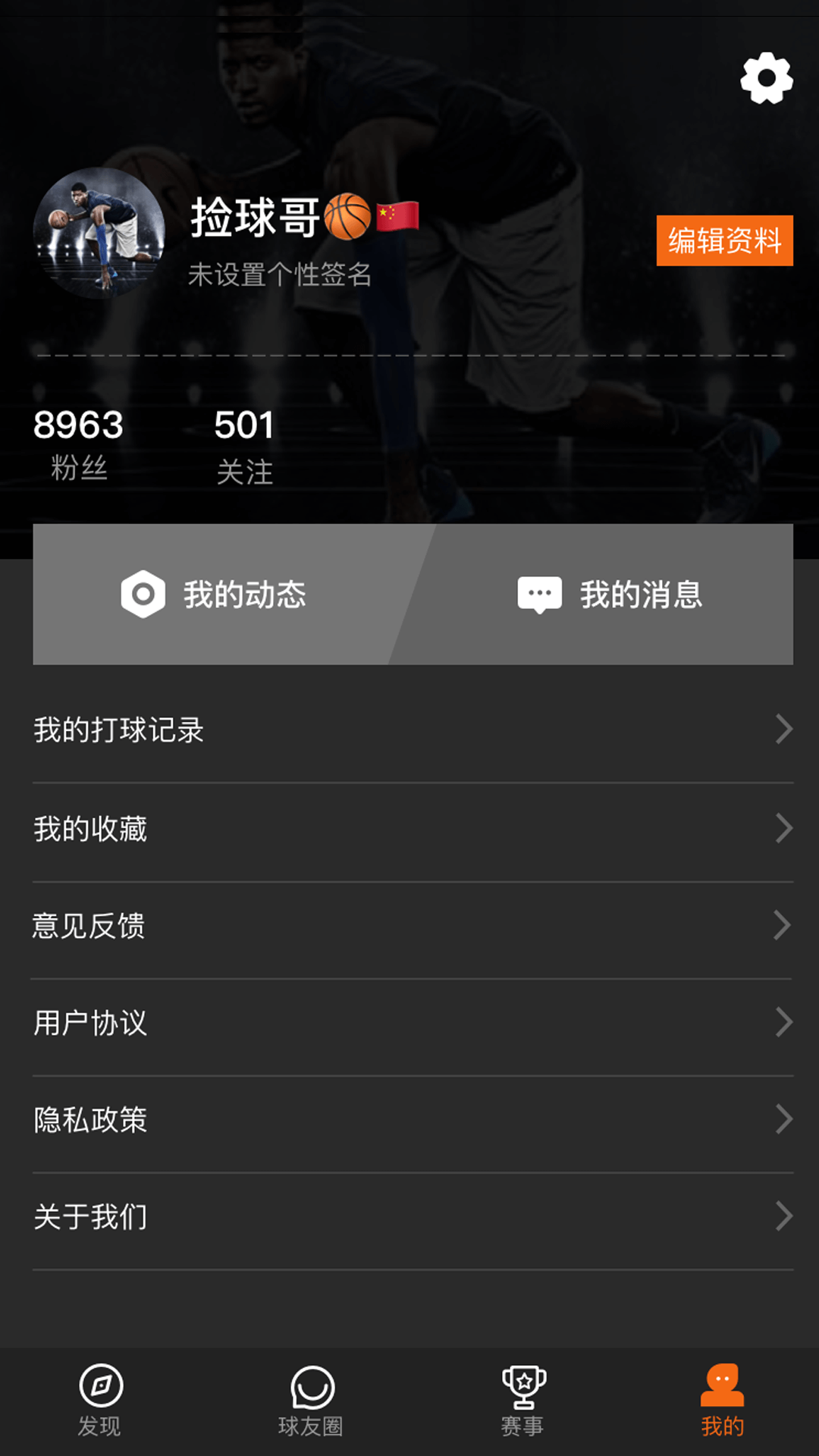Expand the 用户协议 chevron
Screen dimensions: 819x1456
(784, 1024)
